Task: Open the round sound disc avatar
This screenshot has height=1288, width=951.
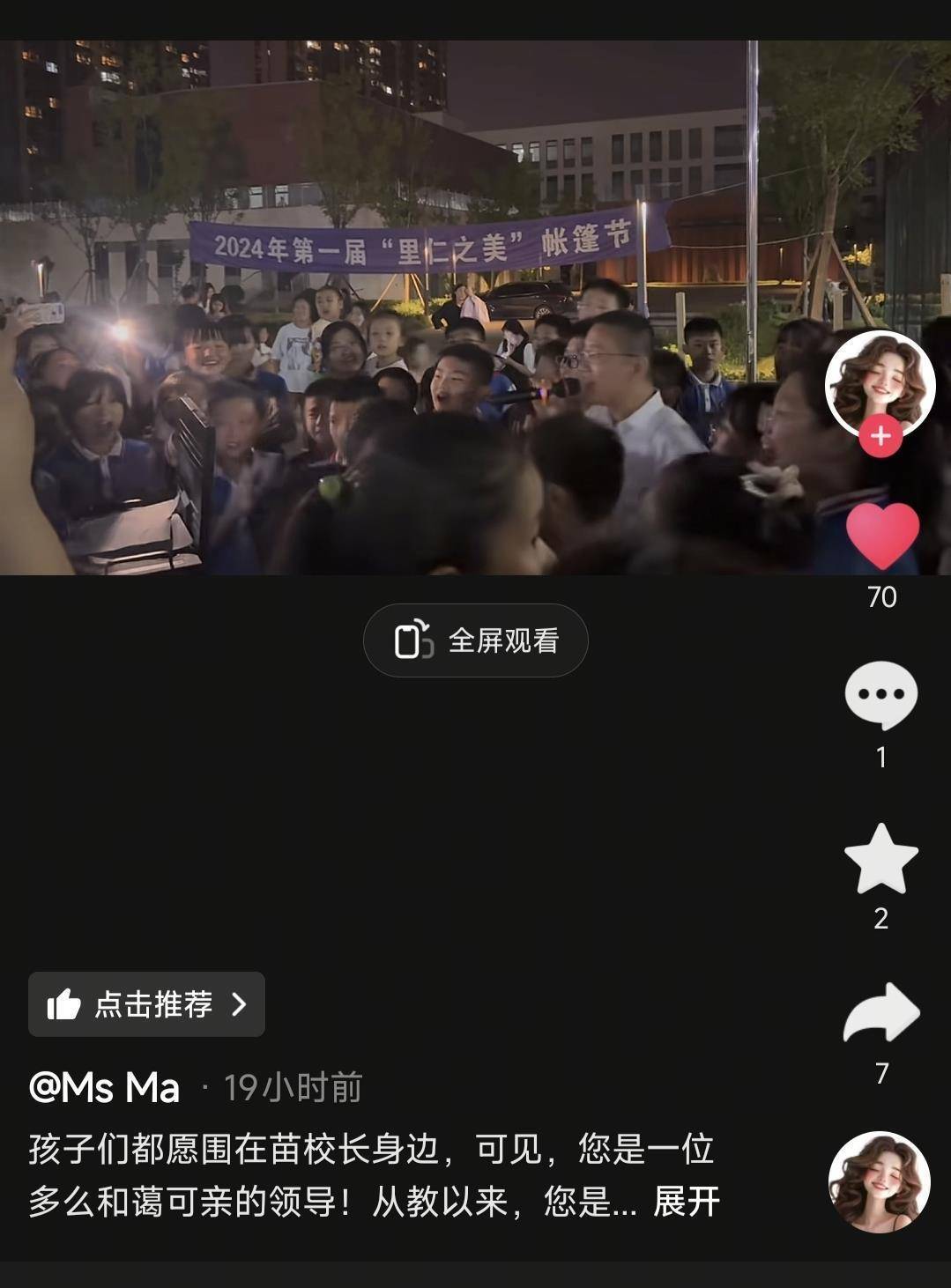Action: (x=880, y=1181)
